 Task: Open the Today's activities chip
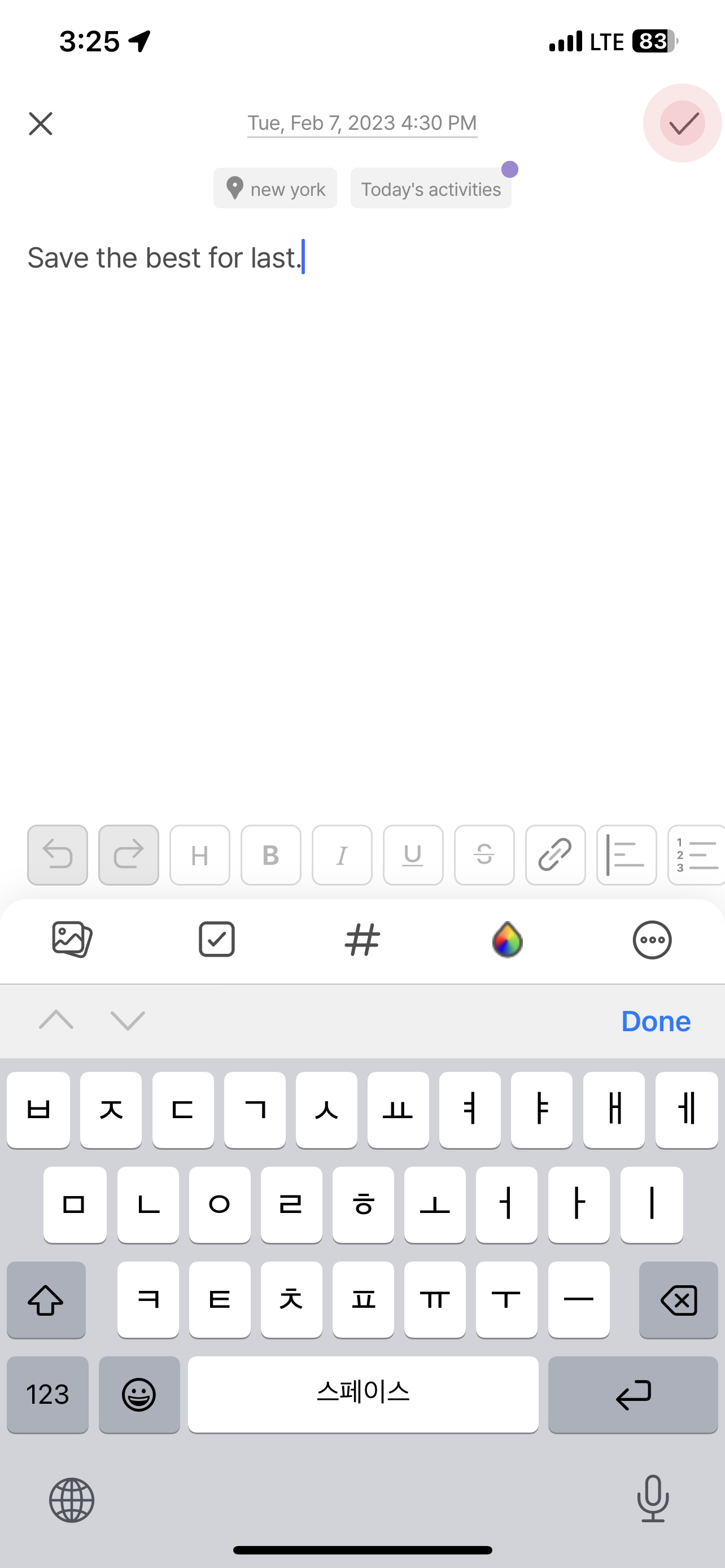pyautogui.click(x=430, y=189)
